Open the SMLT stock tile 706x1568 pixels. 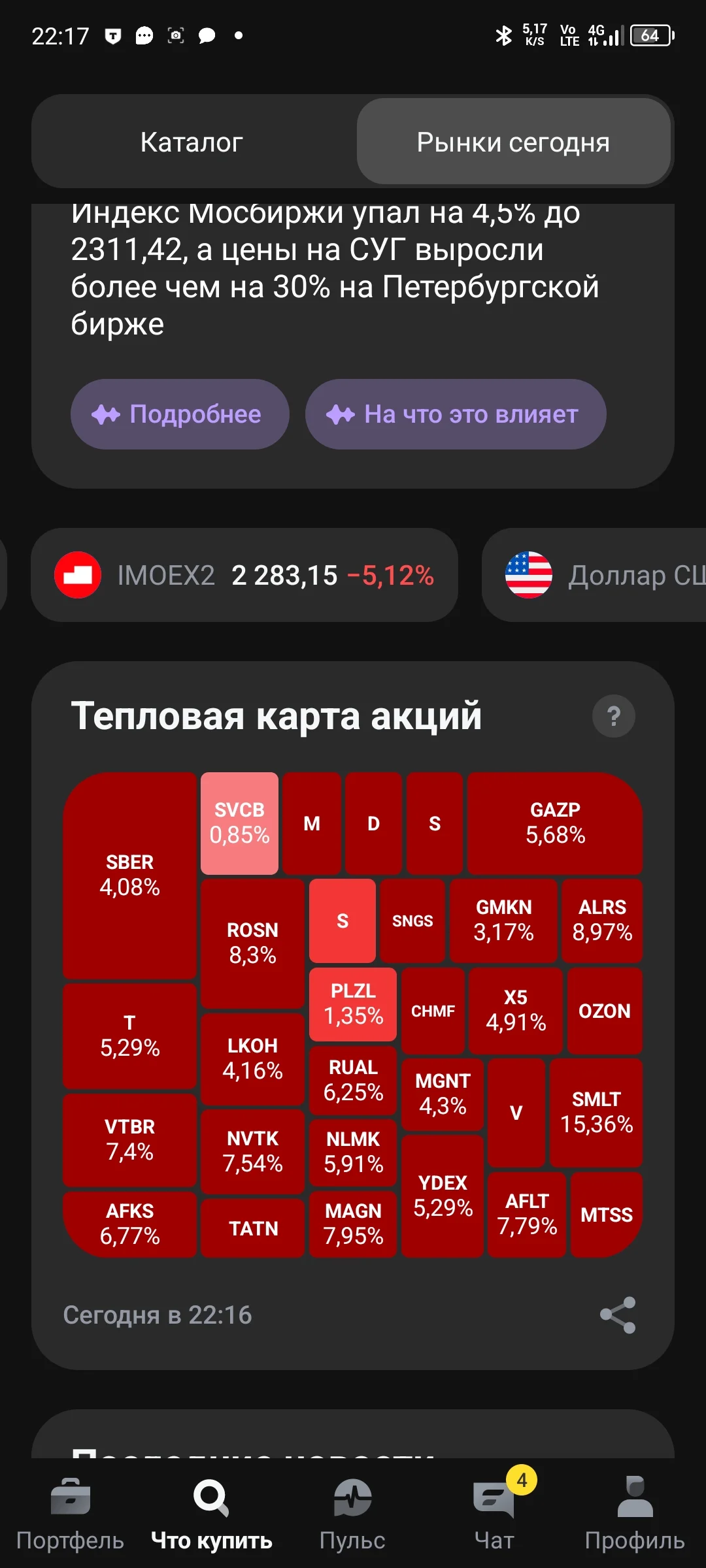click(x=596, y=1112)
